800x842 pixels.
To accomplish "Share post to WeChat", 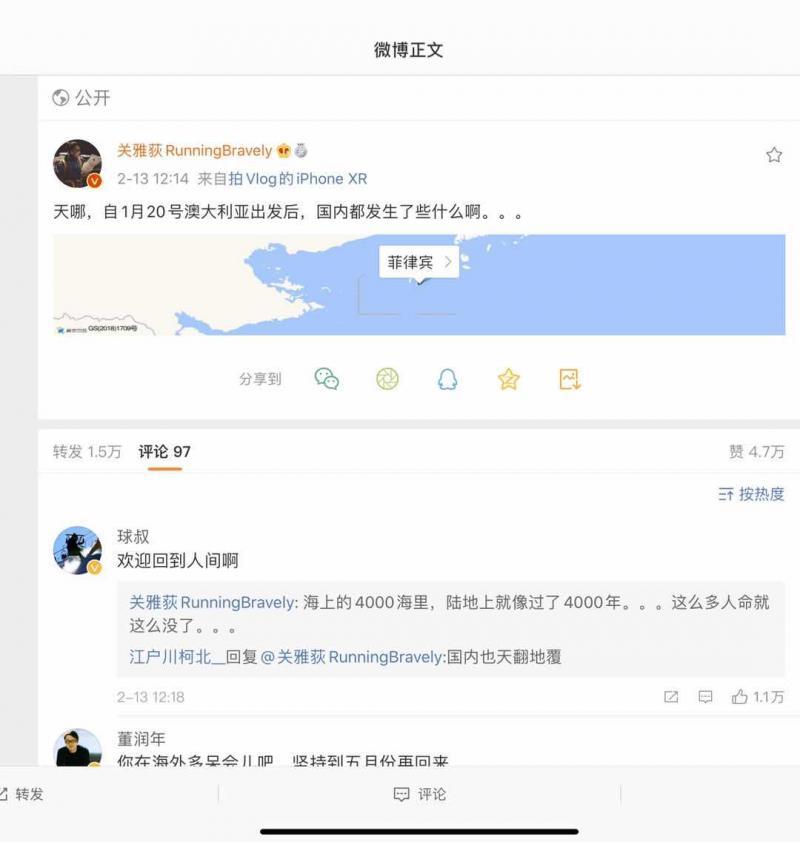I will (x=327, y=379).
